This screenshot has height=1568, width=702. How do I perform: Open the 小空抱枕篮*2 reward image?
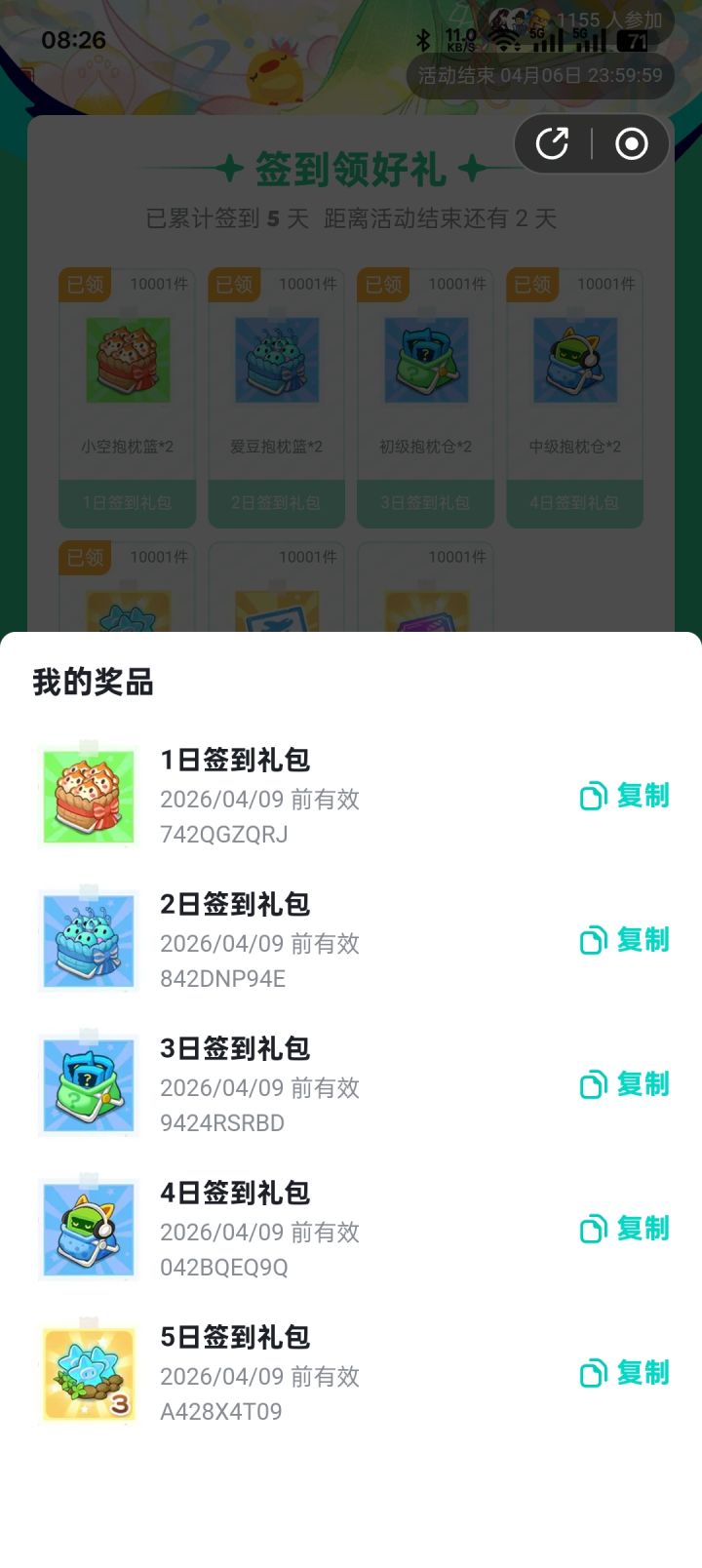(127, 361)
